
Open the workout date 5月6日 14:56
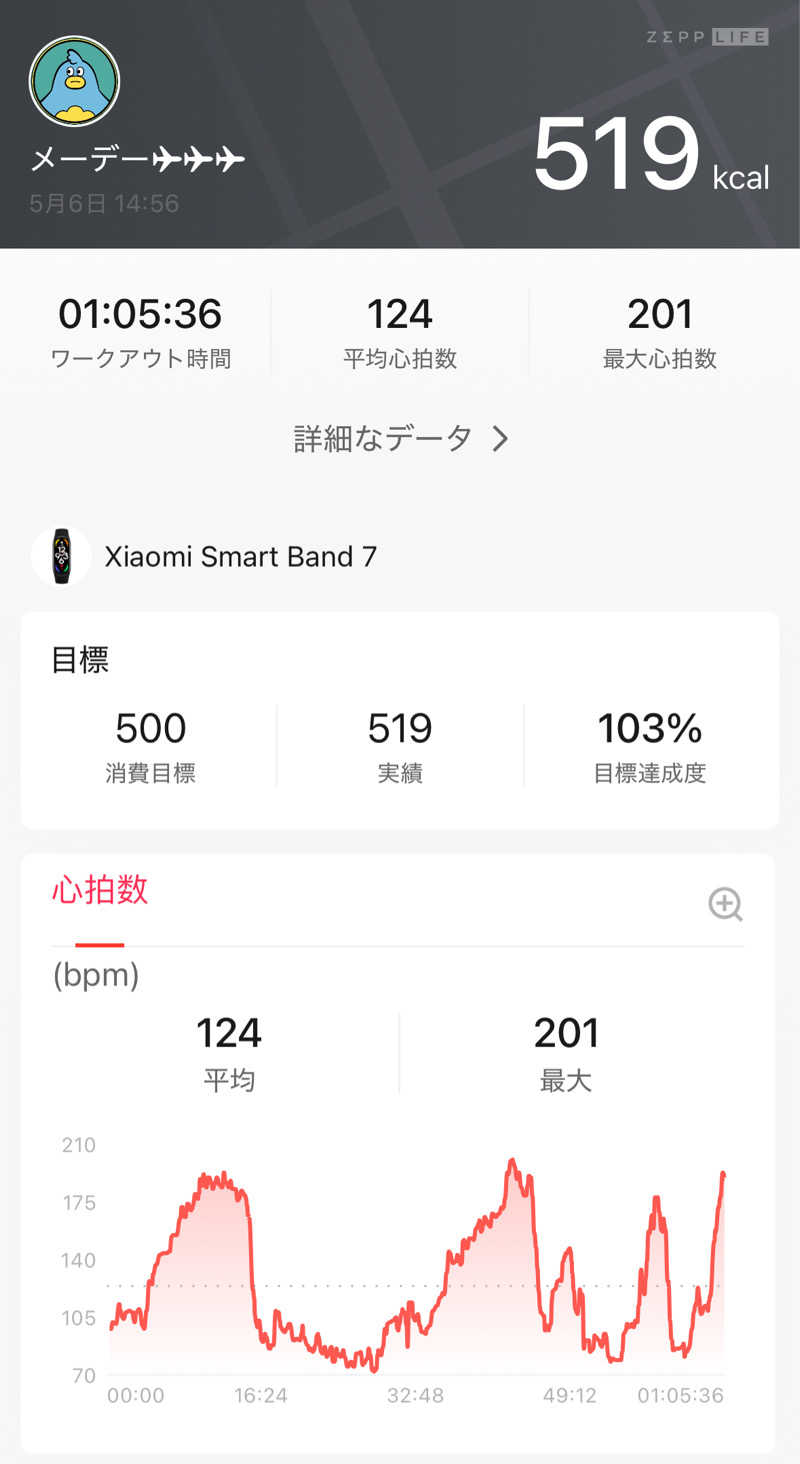click(x=103, y=204)
